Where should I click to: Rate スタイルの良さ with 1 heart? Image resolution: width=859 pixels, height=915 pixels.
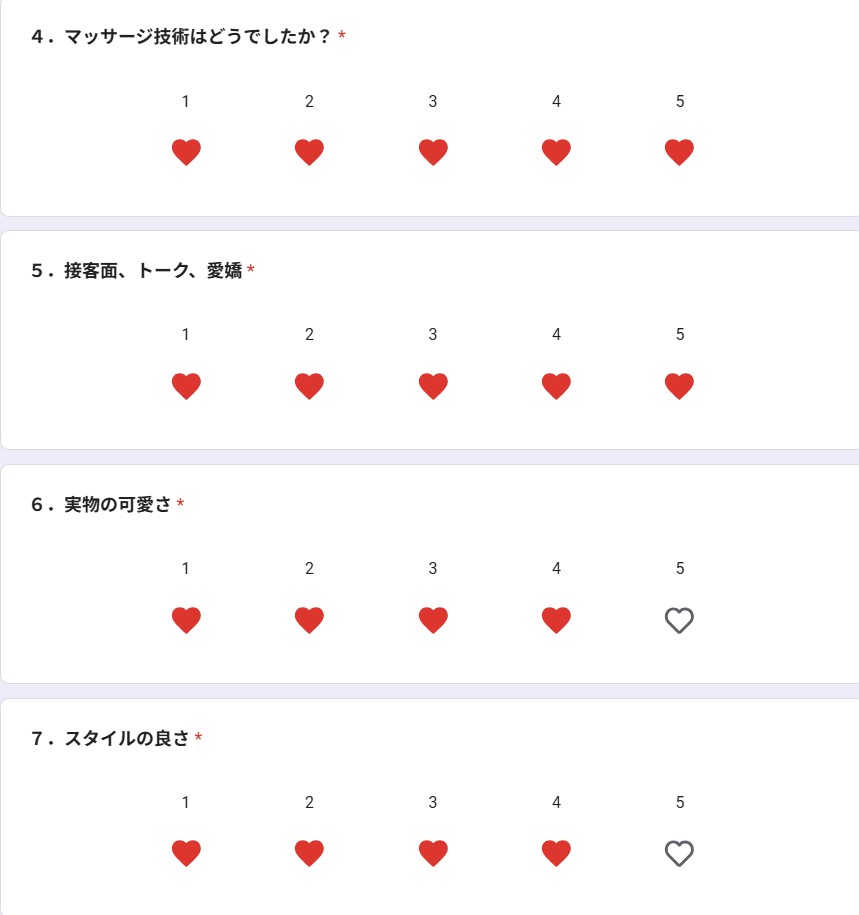point(186,853)
